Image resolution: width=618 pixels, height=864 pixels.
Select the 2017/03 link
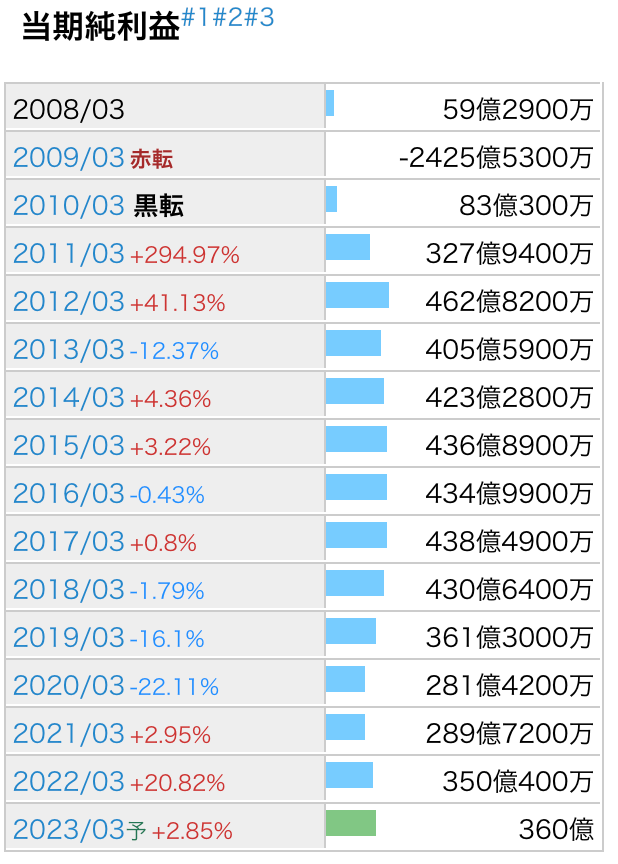point(68,542)
